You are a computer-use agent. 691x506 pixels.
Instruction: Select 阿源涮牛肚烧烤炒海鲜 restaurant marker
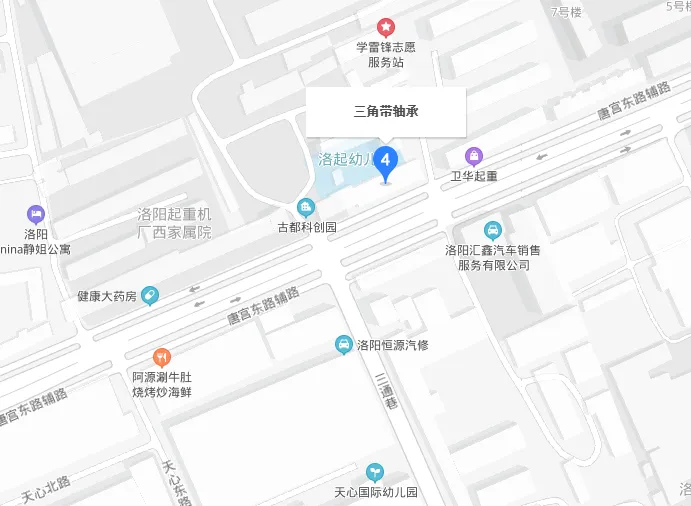pos(161,357)
